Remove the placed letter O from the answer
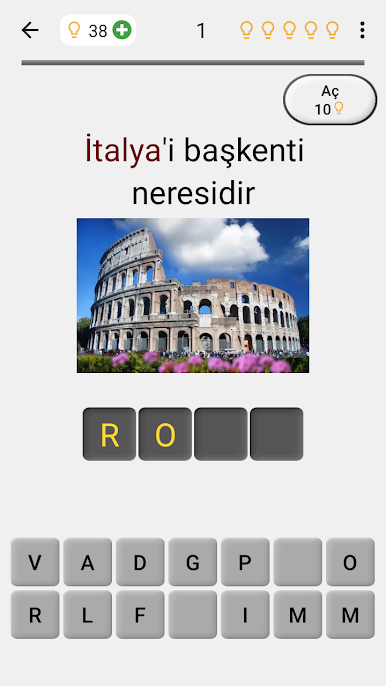The height and width of the screenshot is (686, 386). tap(165, 434)
